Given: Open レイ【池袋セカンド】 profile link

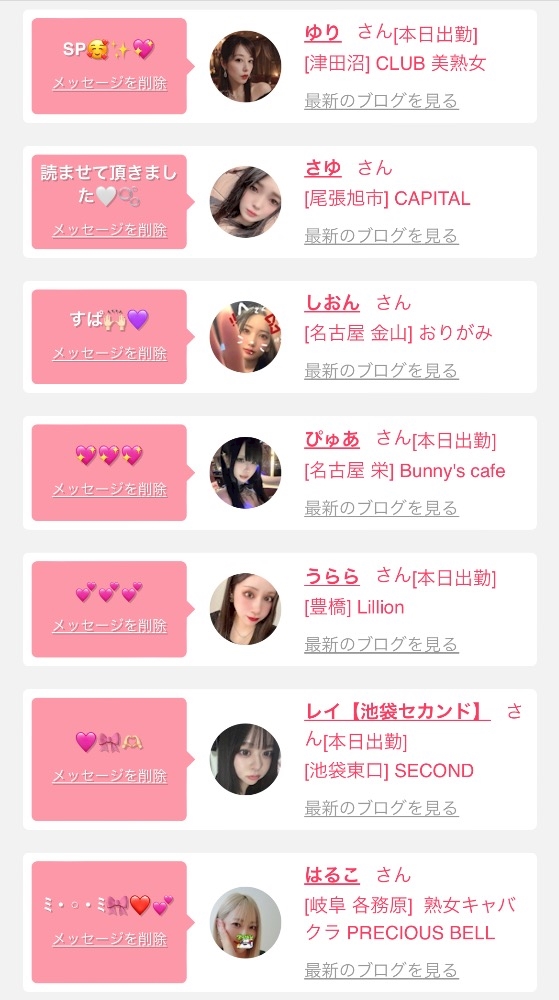Looking at the screenshot, I should tap(397, 712).
